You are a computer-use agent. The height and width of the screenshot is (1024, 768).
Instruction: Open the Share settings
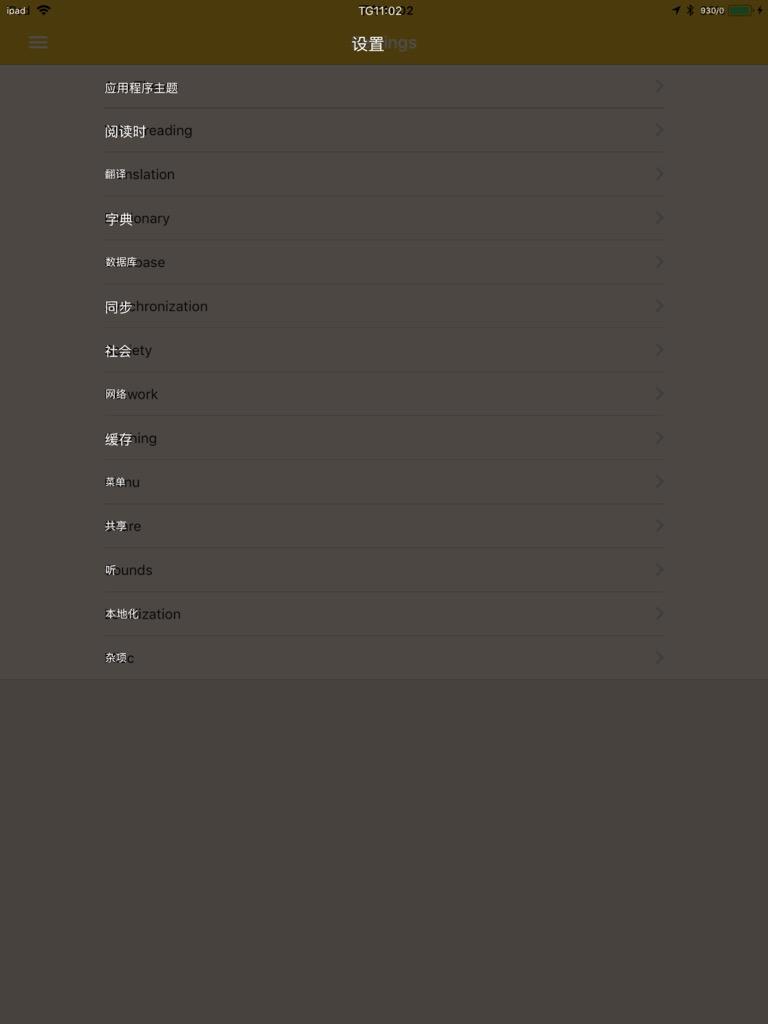click(384, 526)
